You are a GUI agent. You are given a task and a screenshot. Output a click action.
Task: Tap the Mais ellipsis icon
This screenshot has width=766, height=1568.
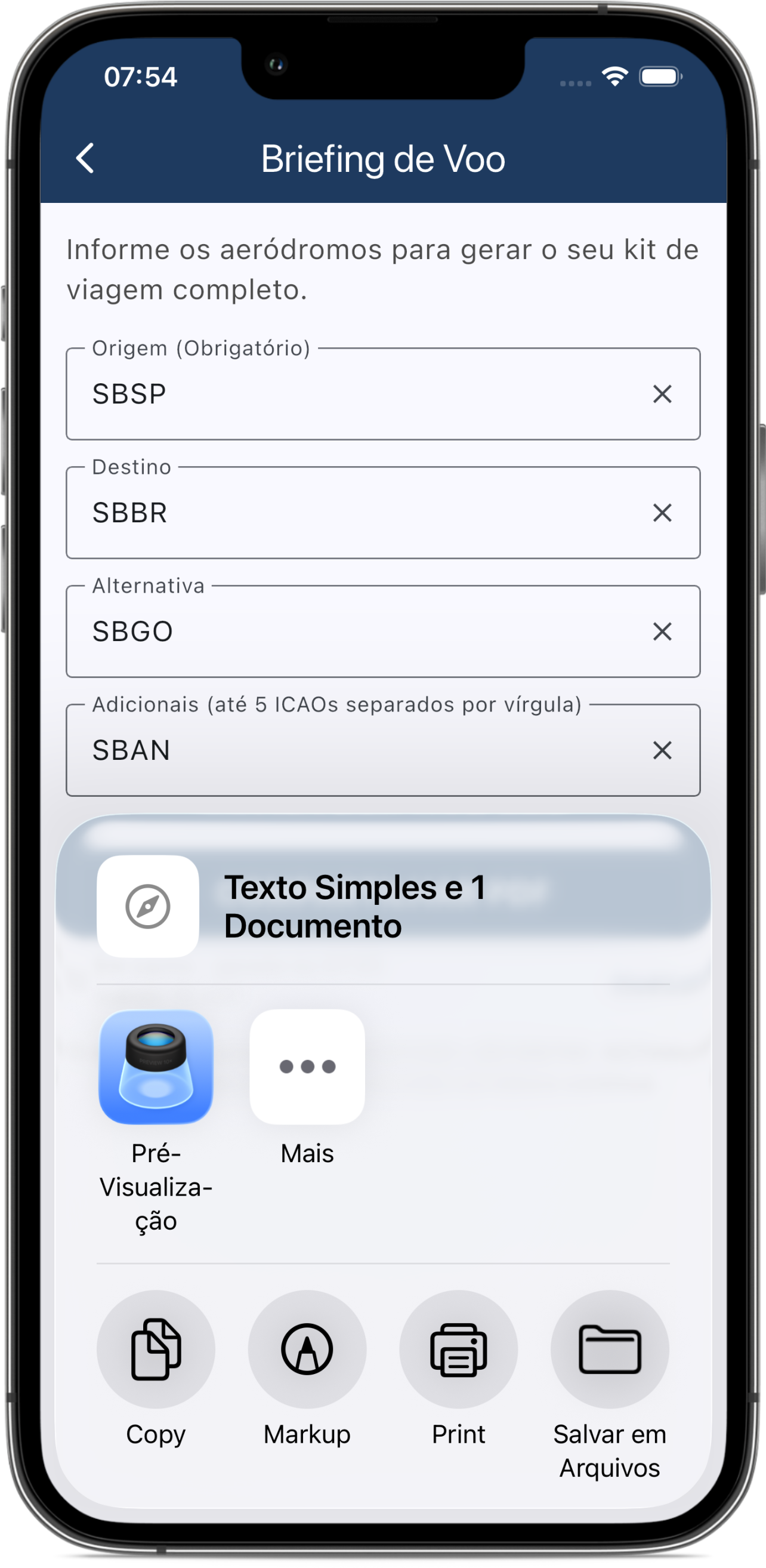[307, 1068]
